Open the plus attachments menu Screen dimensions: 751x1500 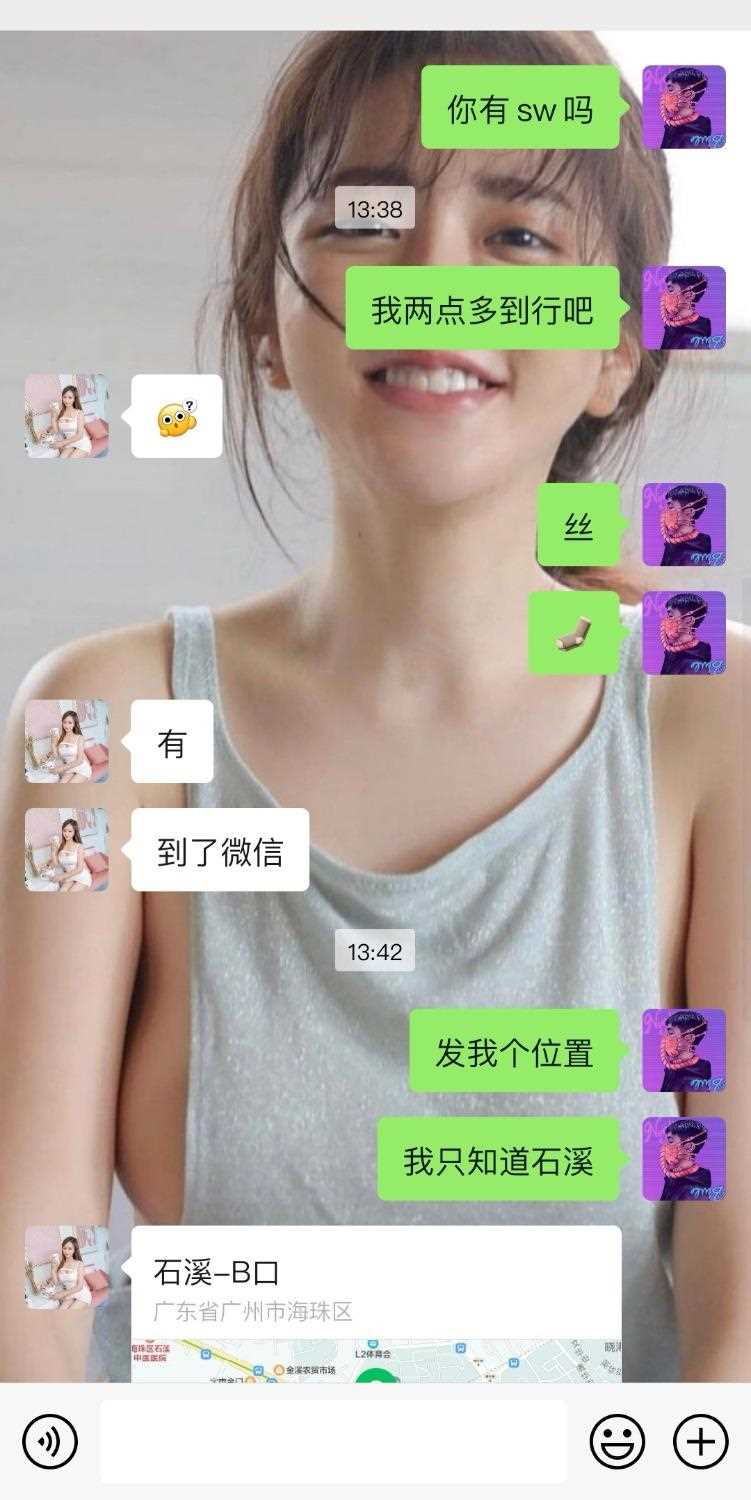[700, 1441]
